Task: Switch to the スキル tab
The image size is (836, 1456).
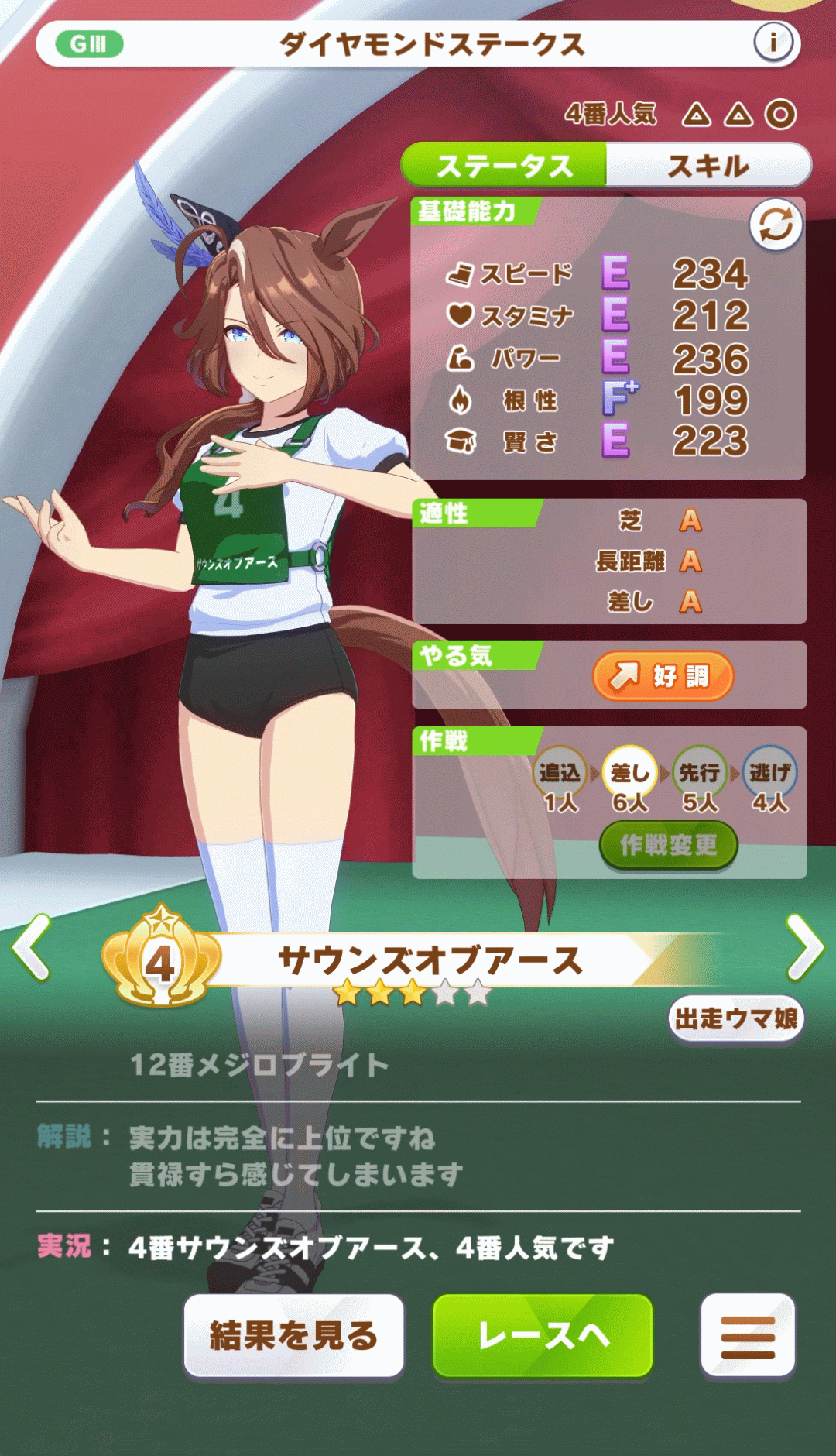Action: click(x=708, y=166)
